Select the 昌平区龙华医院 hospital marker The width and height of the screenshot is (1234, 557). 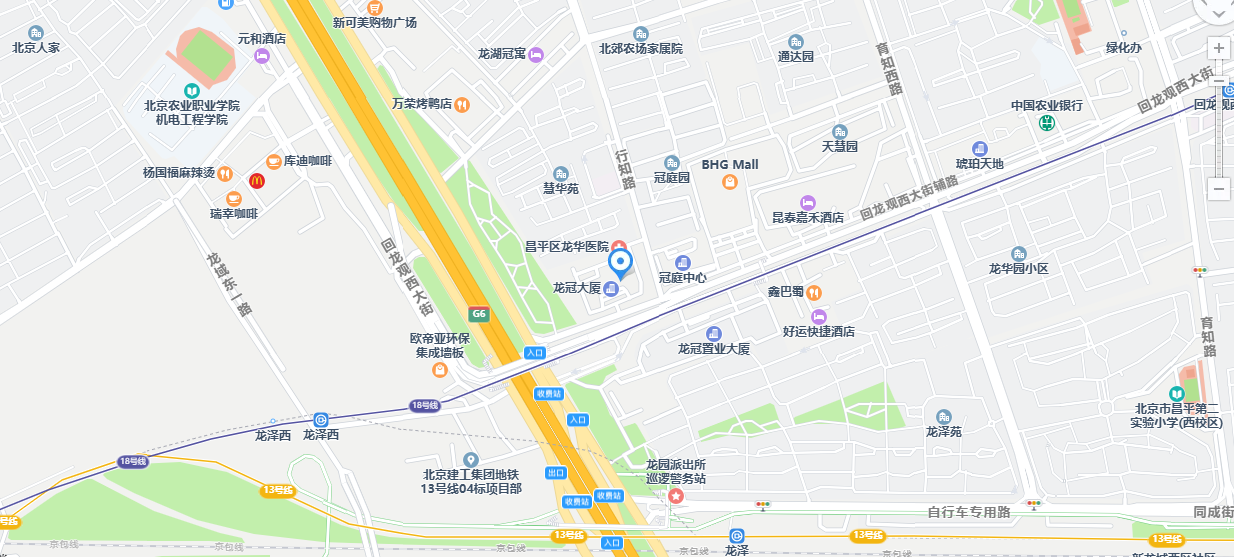(619, 247)
